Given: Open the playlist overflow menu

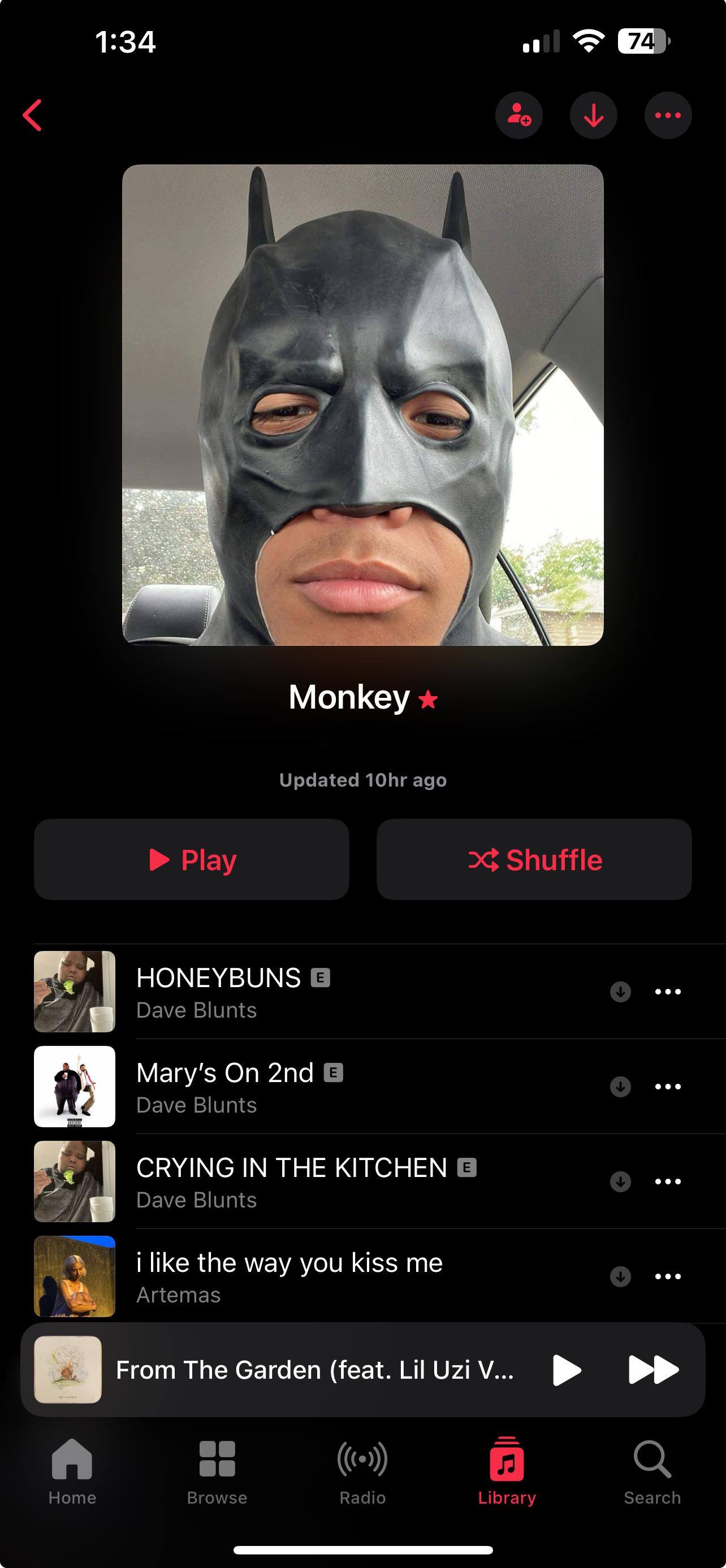Looking at the screenshot, I should [668, 115].
